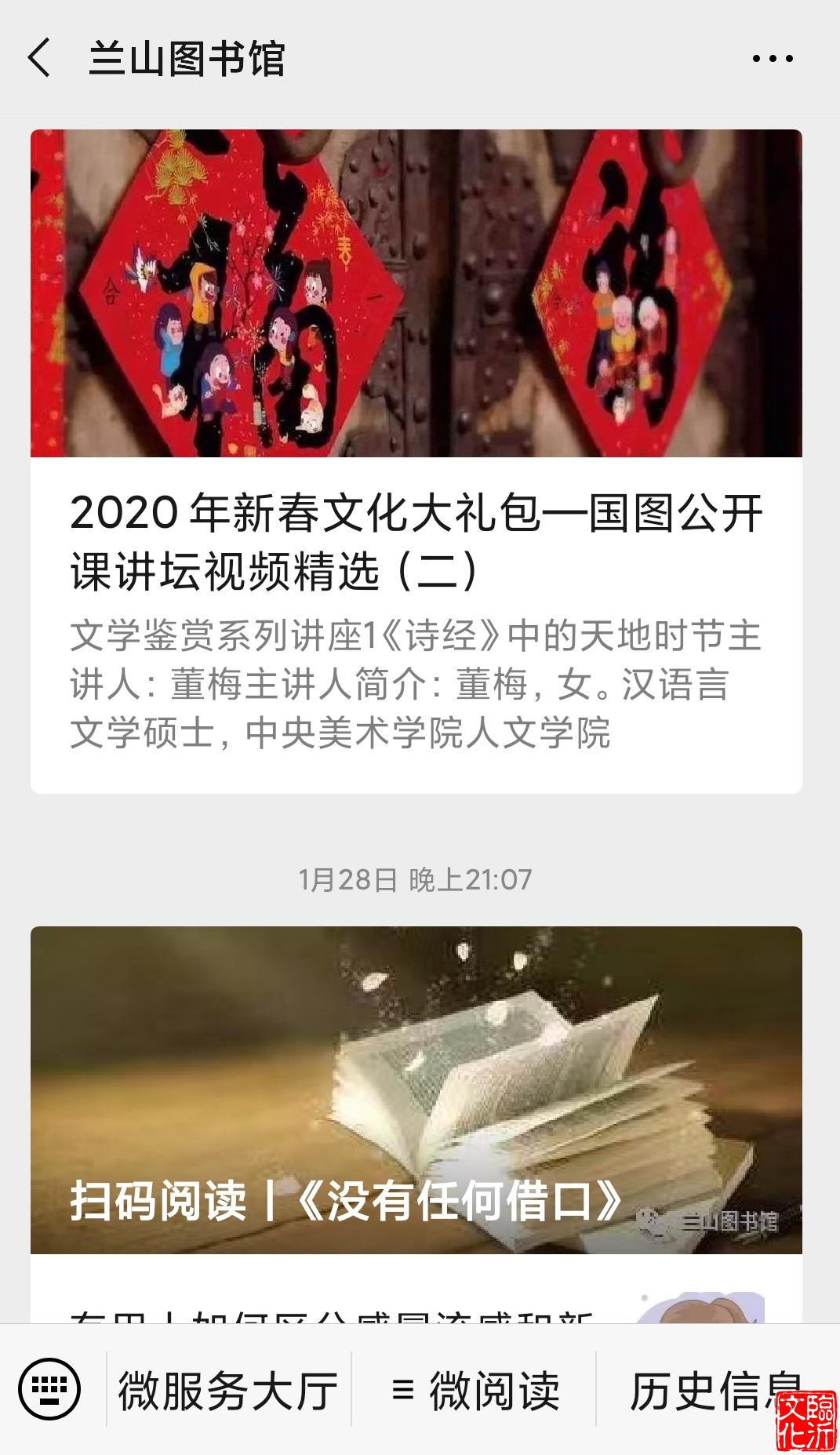Switch to keyboard input mode
Image resolution: width=840 pixels, height=1455 pixels.
(49, 1389)
